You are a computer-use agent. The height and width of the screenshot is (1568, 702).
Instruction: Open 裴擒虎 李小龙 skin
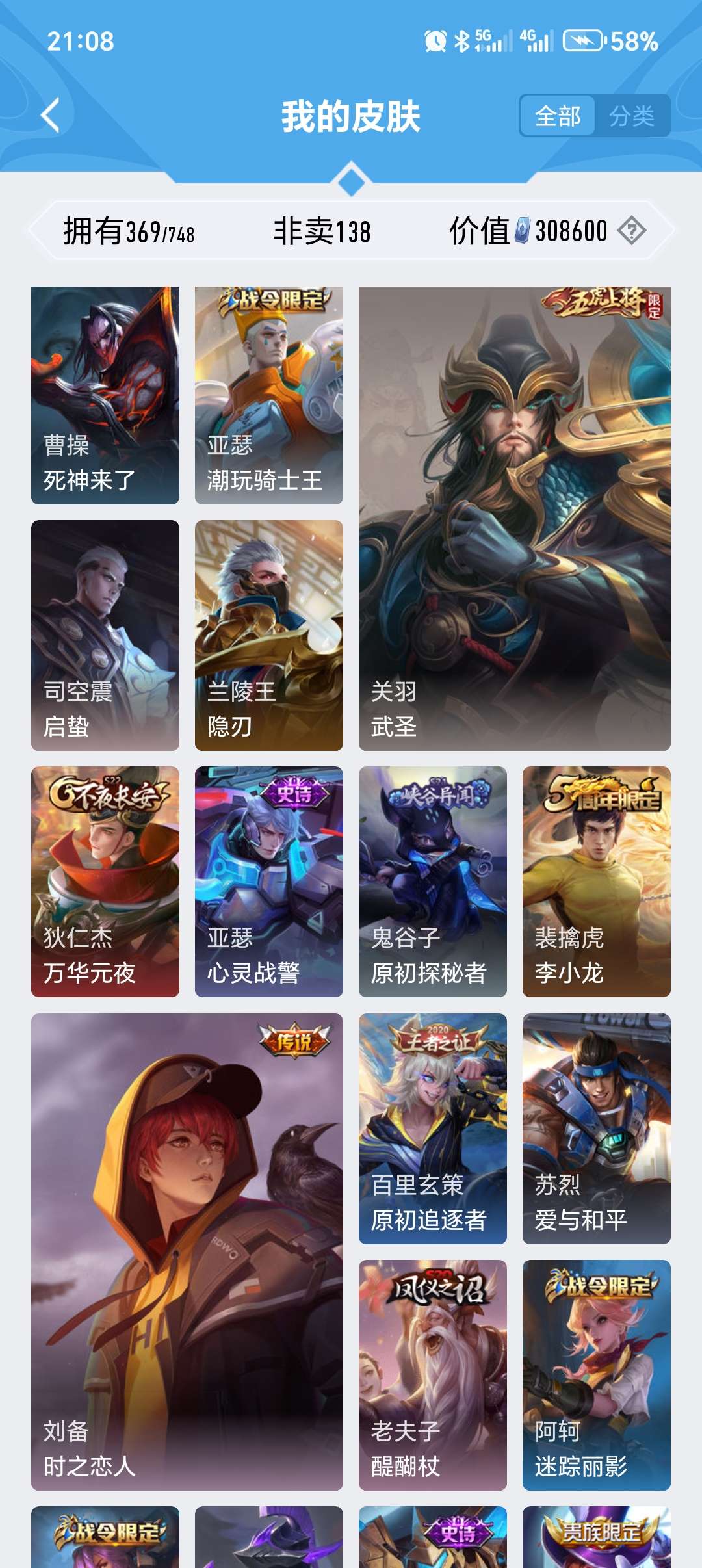point(597,882)
